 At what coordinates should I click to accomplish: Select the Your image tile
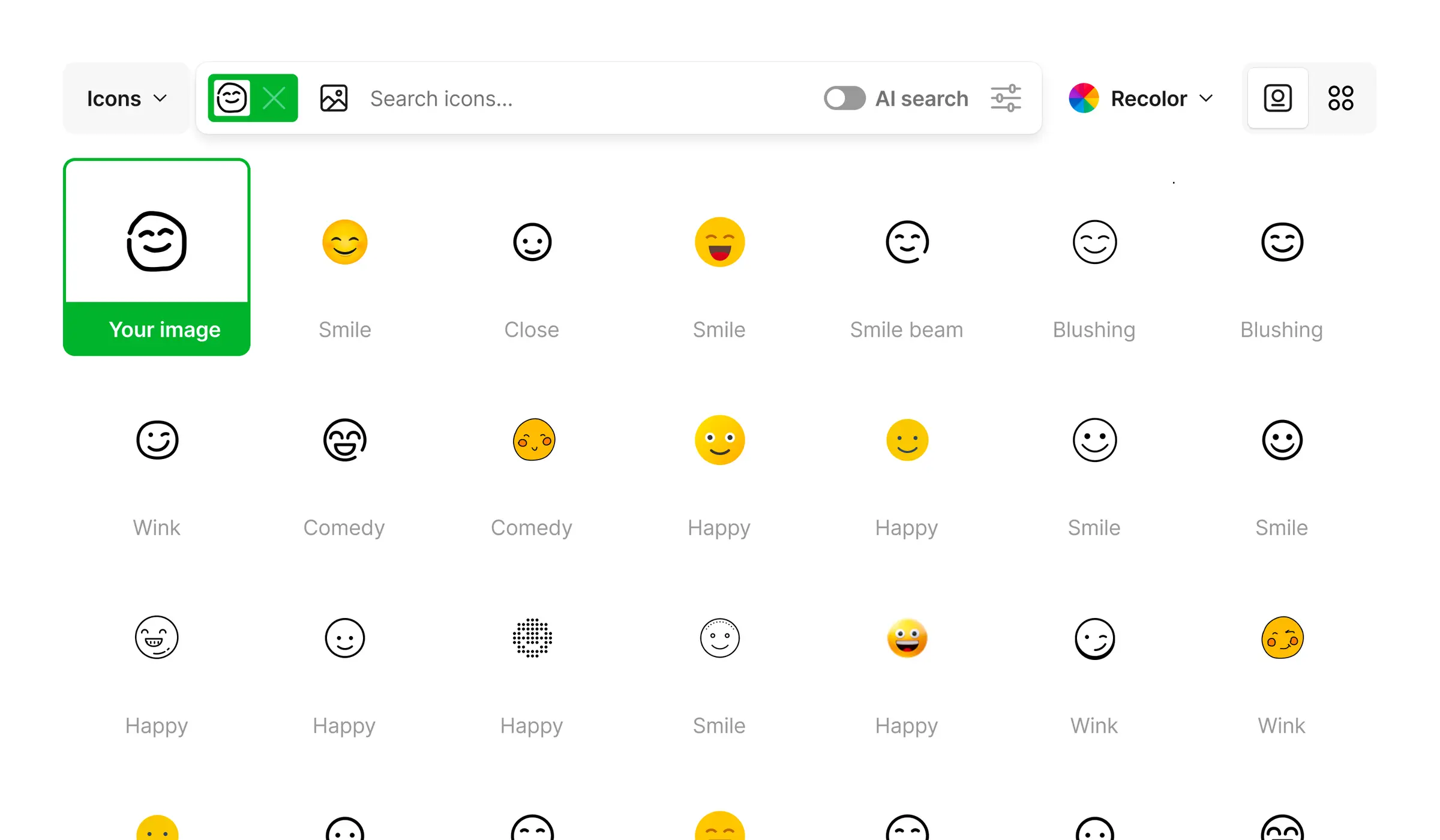coord(157,257)
